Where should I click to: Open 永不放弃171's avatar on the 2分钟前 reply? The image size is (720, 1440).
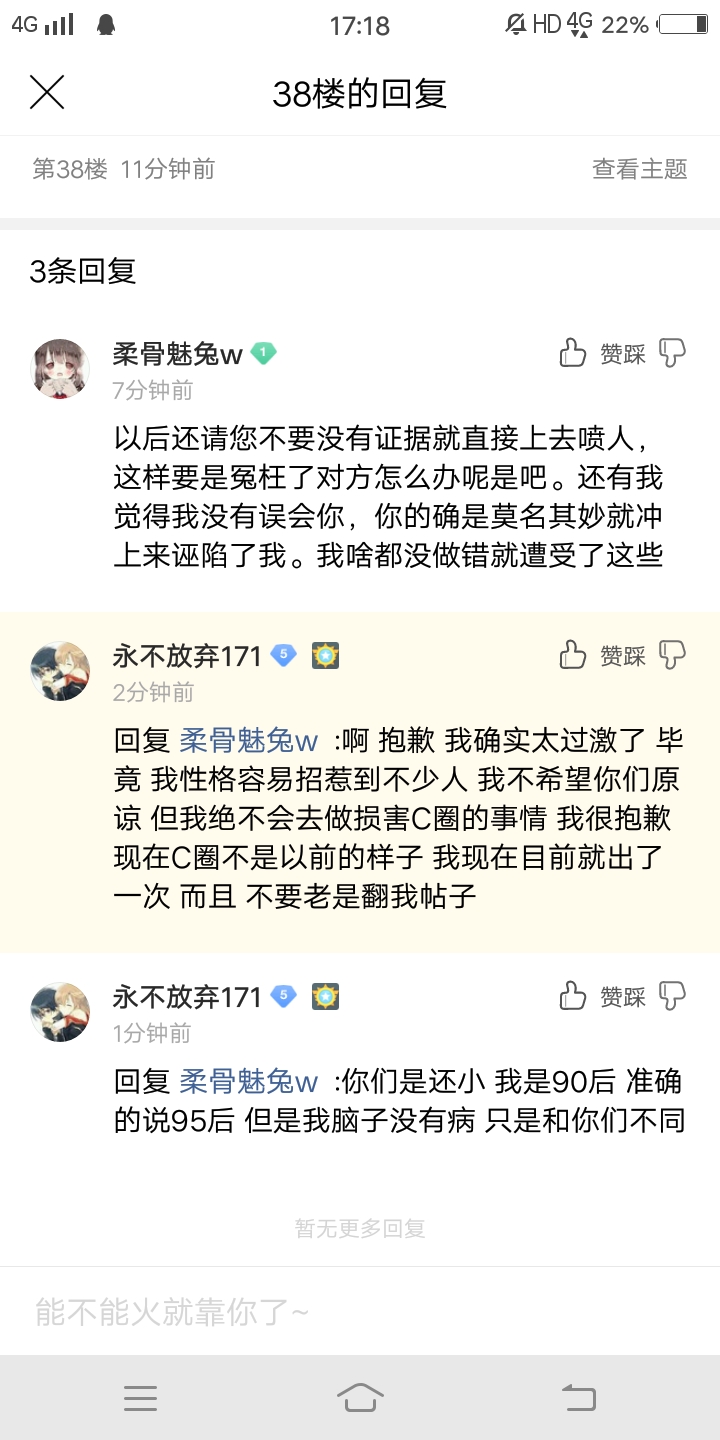point(61,671)
